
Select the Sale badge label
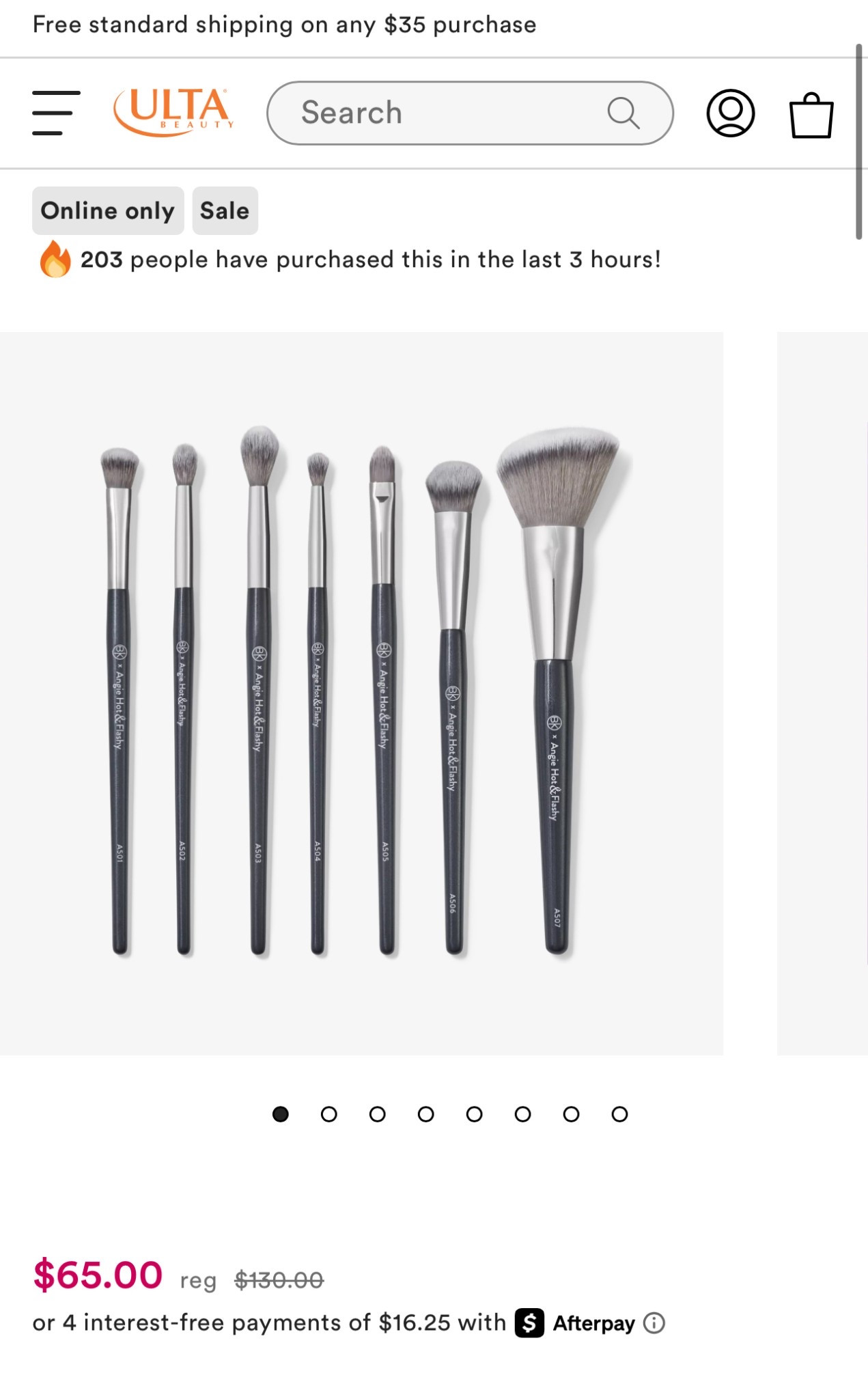click(225, 210)
